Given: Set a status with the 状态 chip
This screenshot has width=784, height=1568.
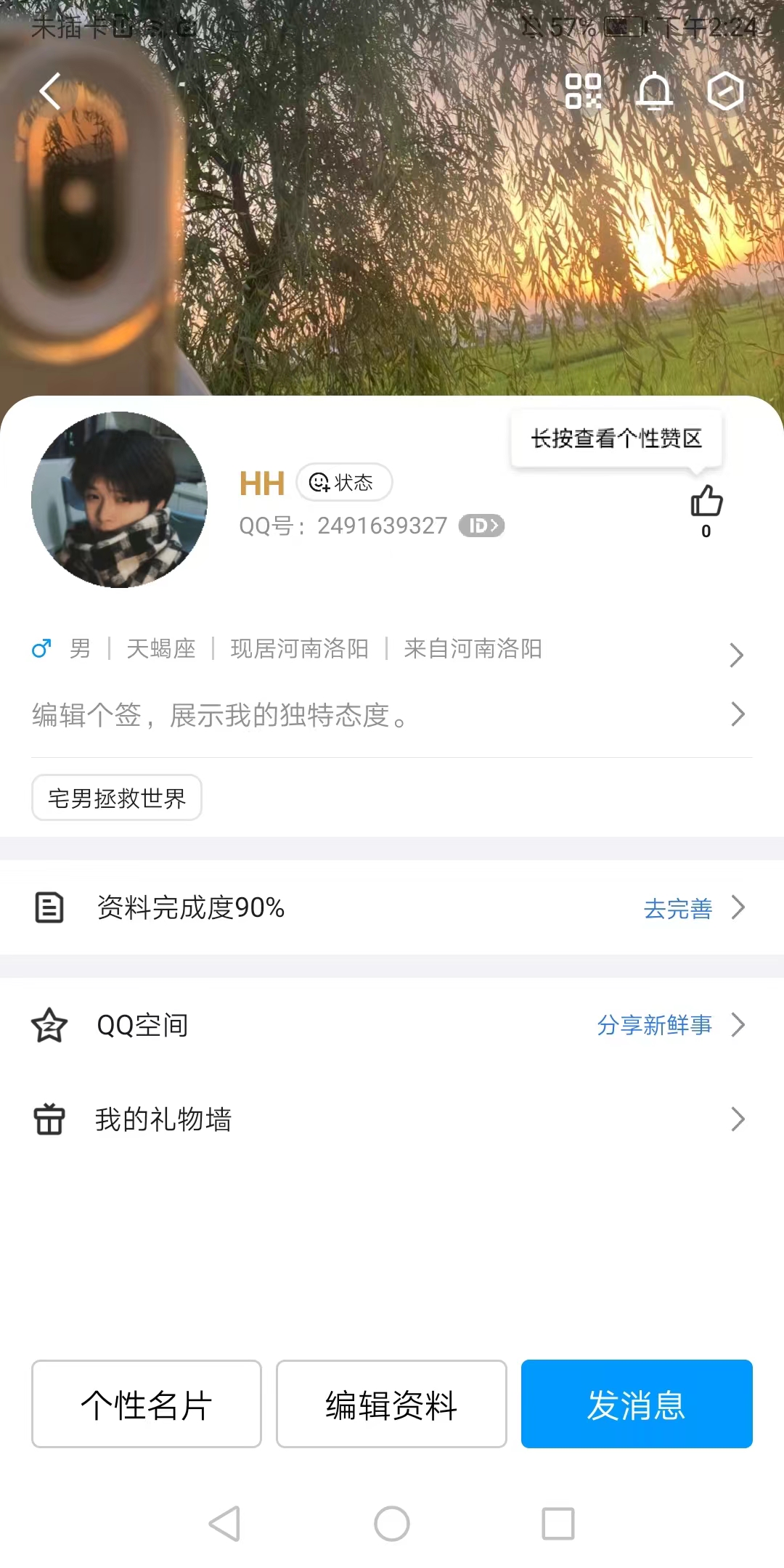Looking at the screenshot, I should tap(344, 482).
